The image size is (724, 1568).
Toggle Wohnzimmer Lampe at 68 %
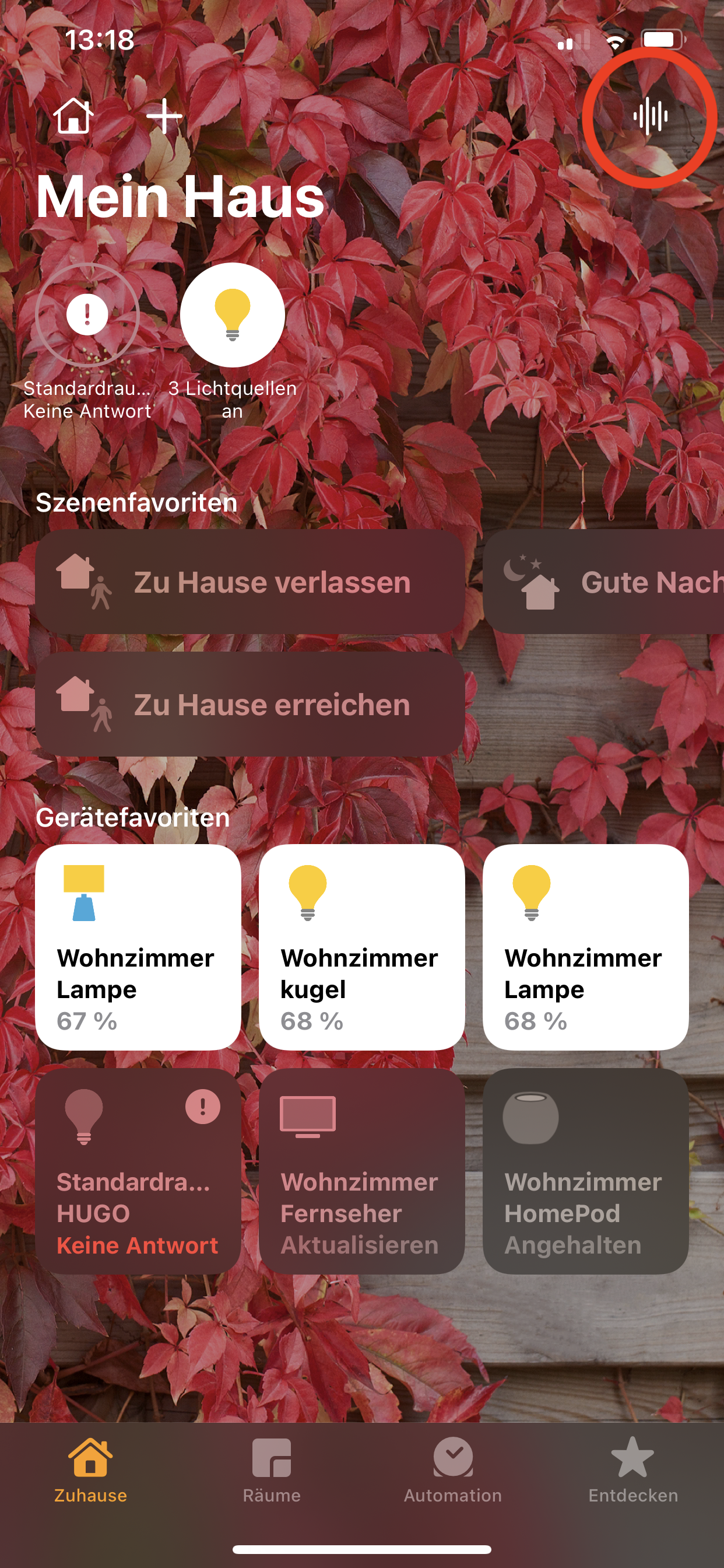[585, 947]
